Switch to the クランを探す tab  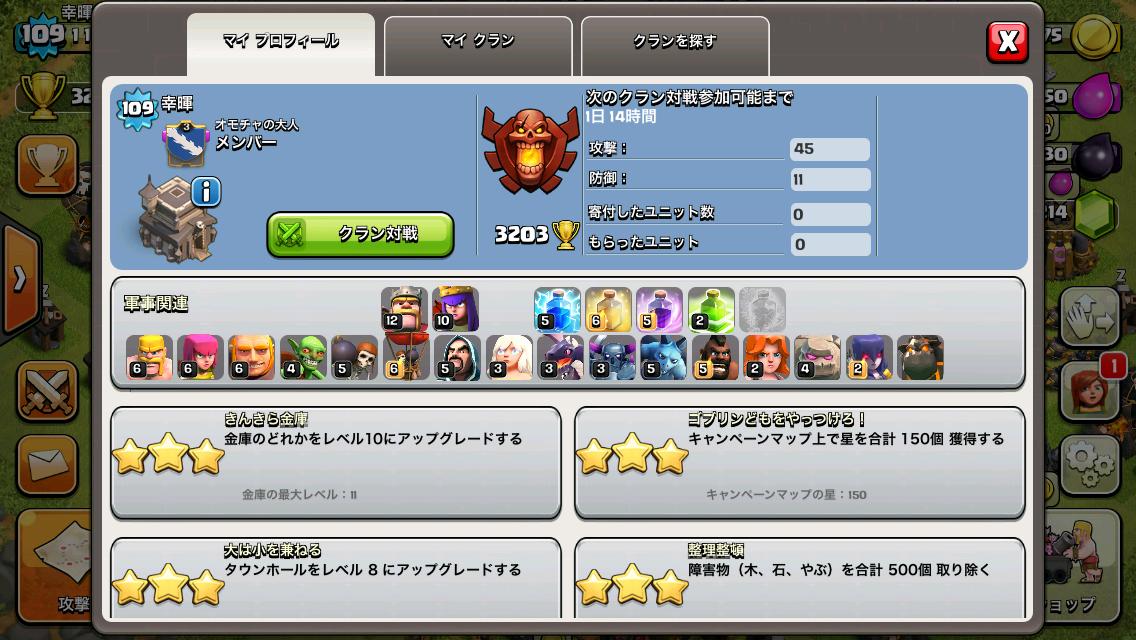point(675,42)
